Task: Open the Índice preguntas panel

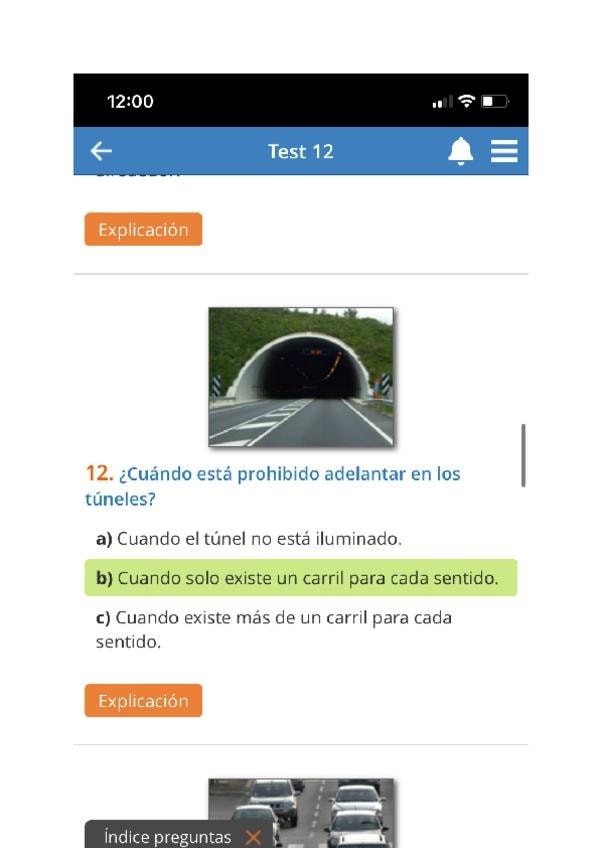Action: click(x=167, y=837)
